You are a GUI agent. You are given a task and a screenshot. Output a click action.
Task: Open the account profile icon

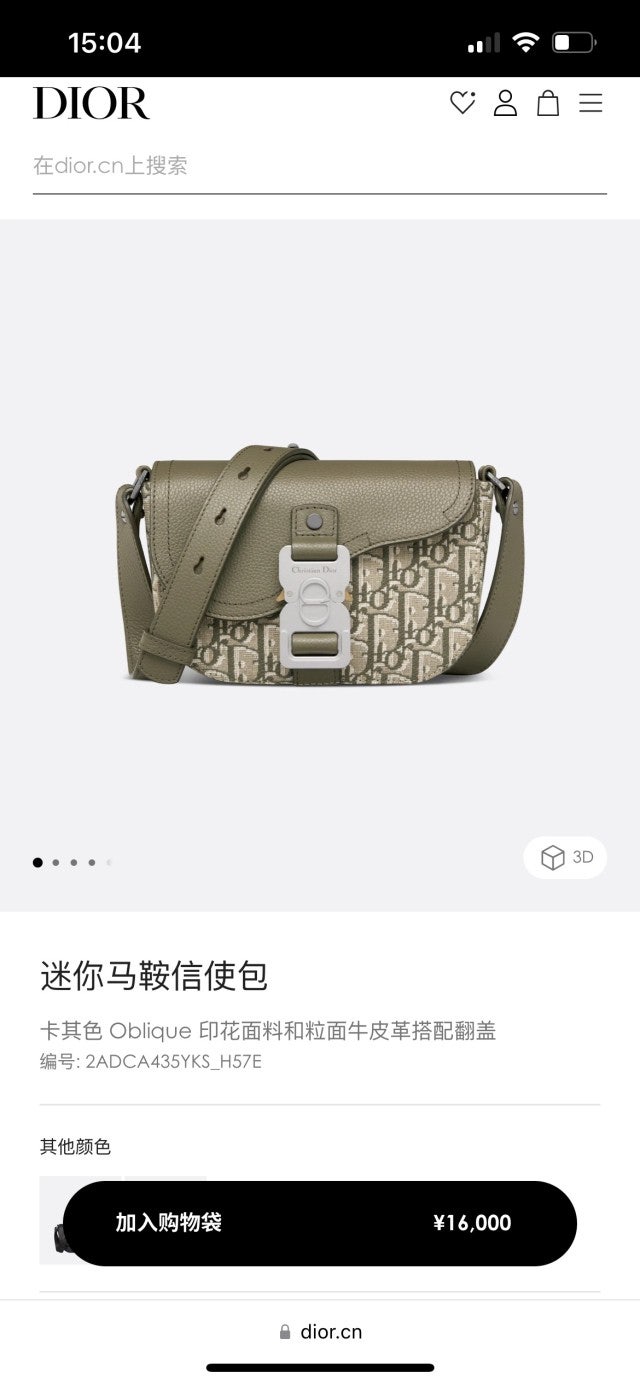(505, 103)
